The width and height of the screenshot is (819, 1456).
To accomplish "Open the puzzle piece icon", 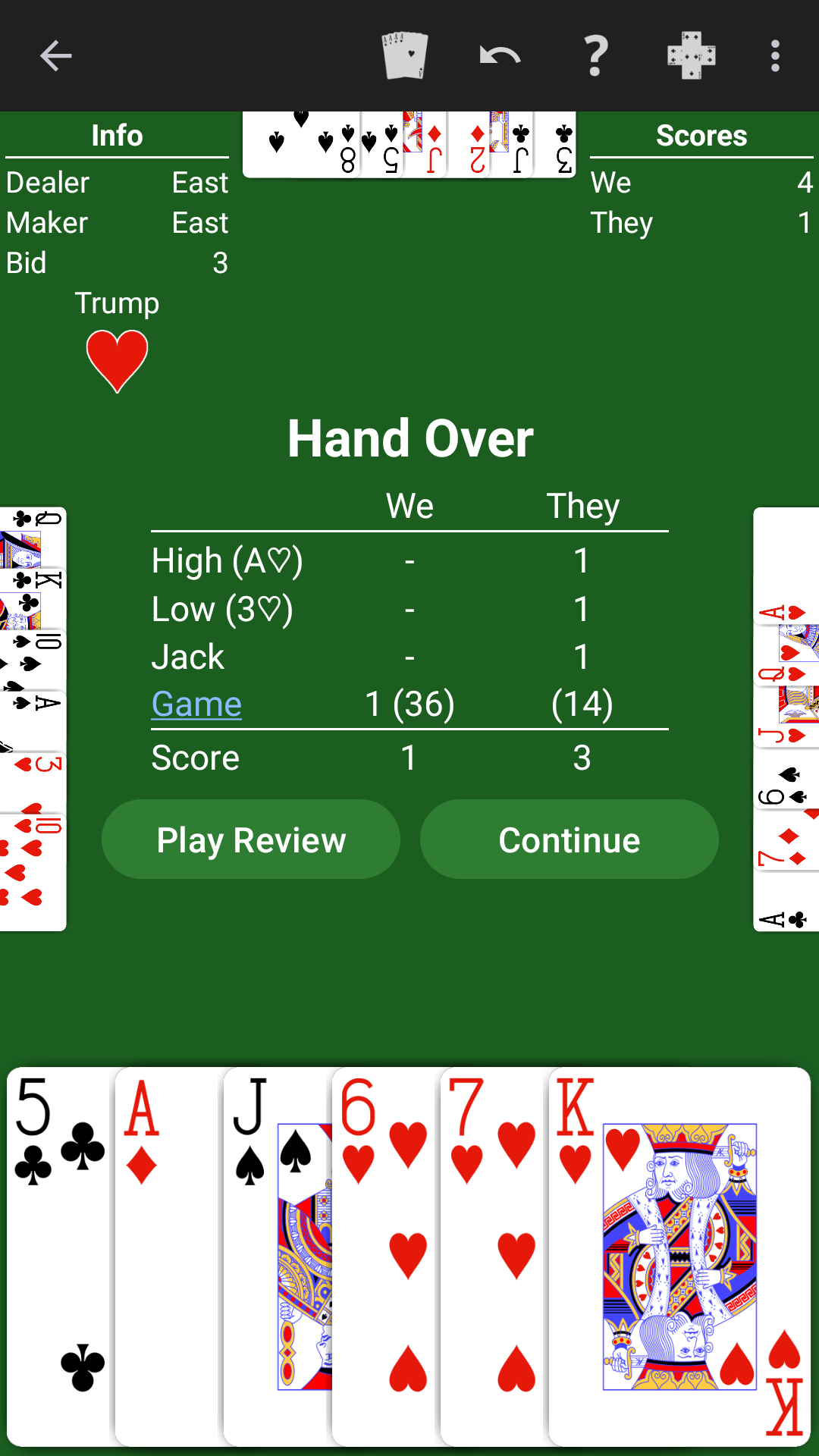I will [691, 55].
